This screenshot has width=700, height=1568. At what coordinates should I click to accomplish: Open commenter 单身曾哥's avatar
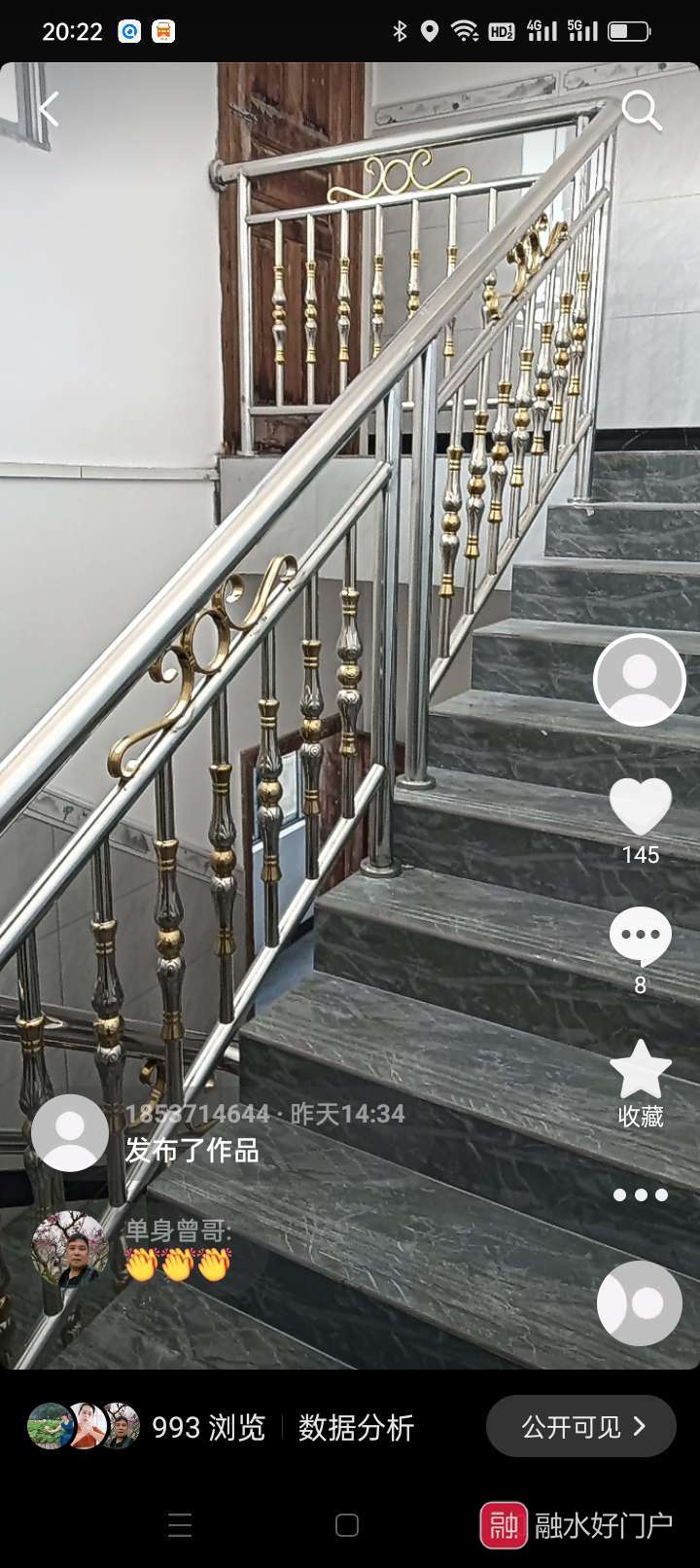(x=70, y=1250)
